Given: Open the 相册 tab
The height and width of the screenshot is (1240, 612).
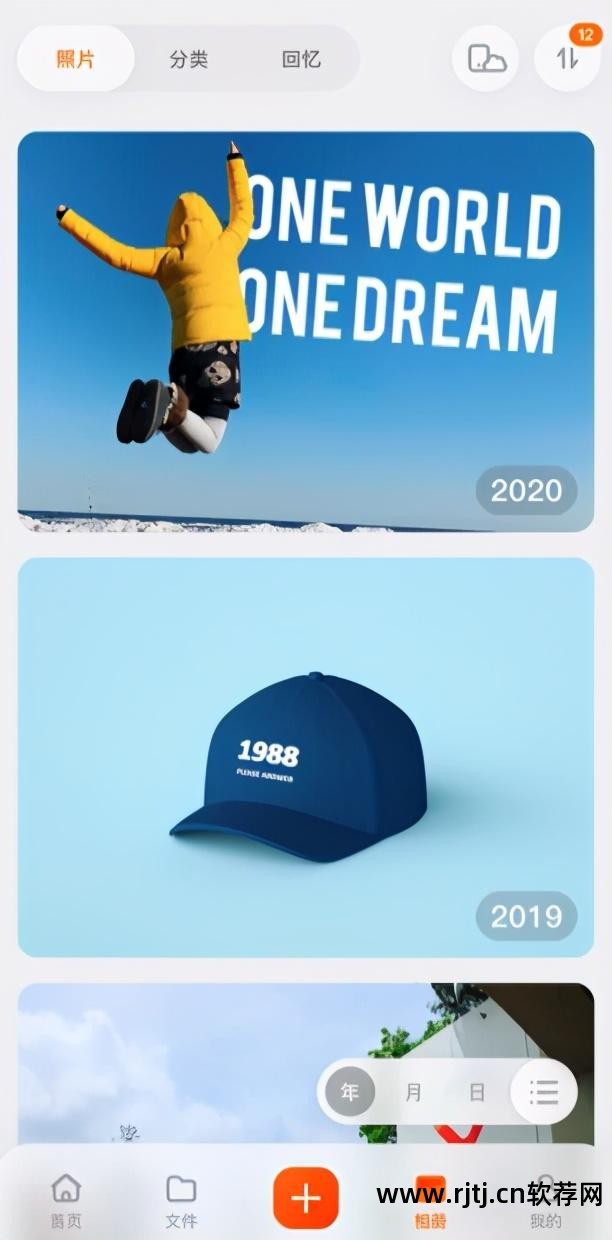Looking at the screenshot, I should (430, 1200).
